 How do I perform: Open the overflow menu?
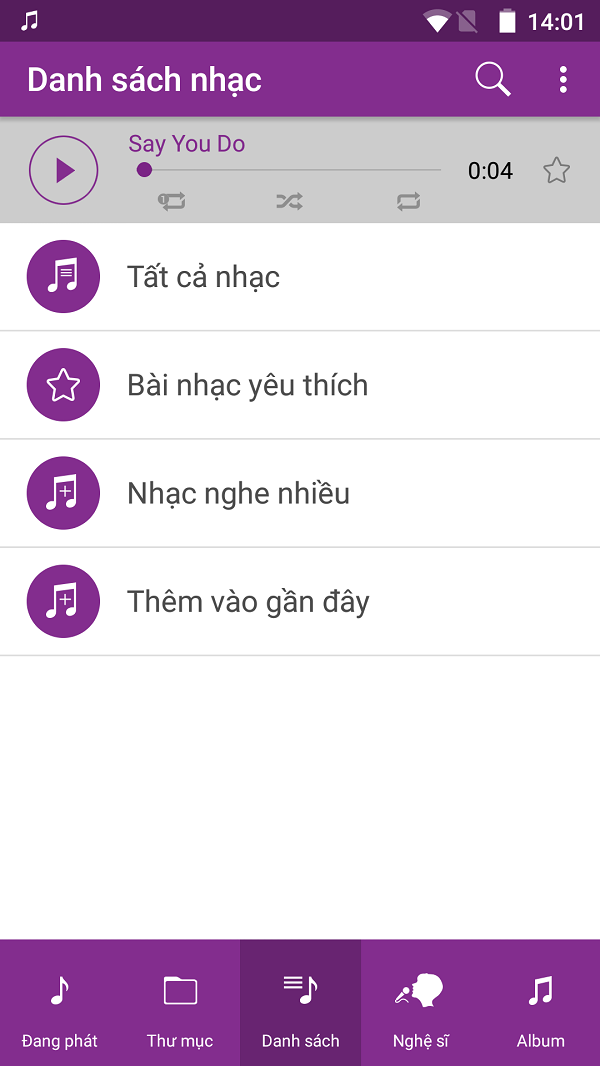click(563, 79)
